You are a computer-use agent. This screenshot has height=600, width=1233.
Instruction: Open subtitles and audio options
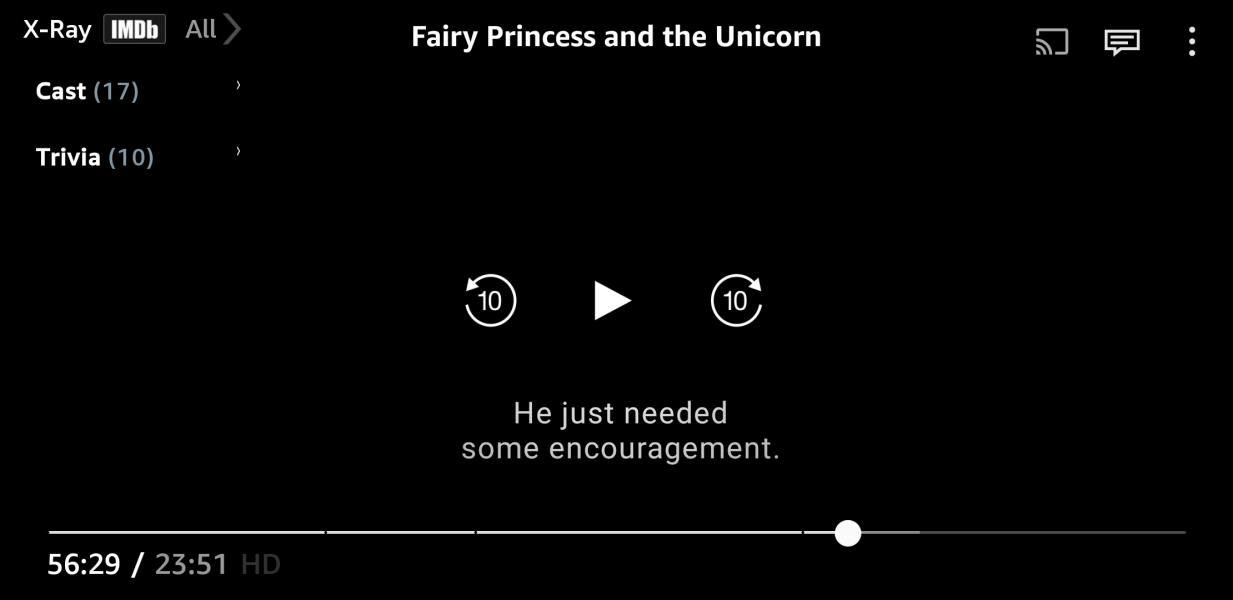pos(1121,41)
